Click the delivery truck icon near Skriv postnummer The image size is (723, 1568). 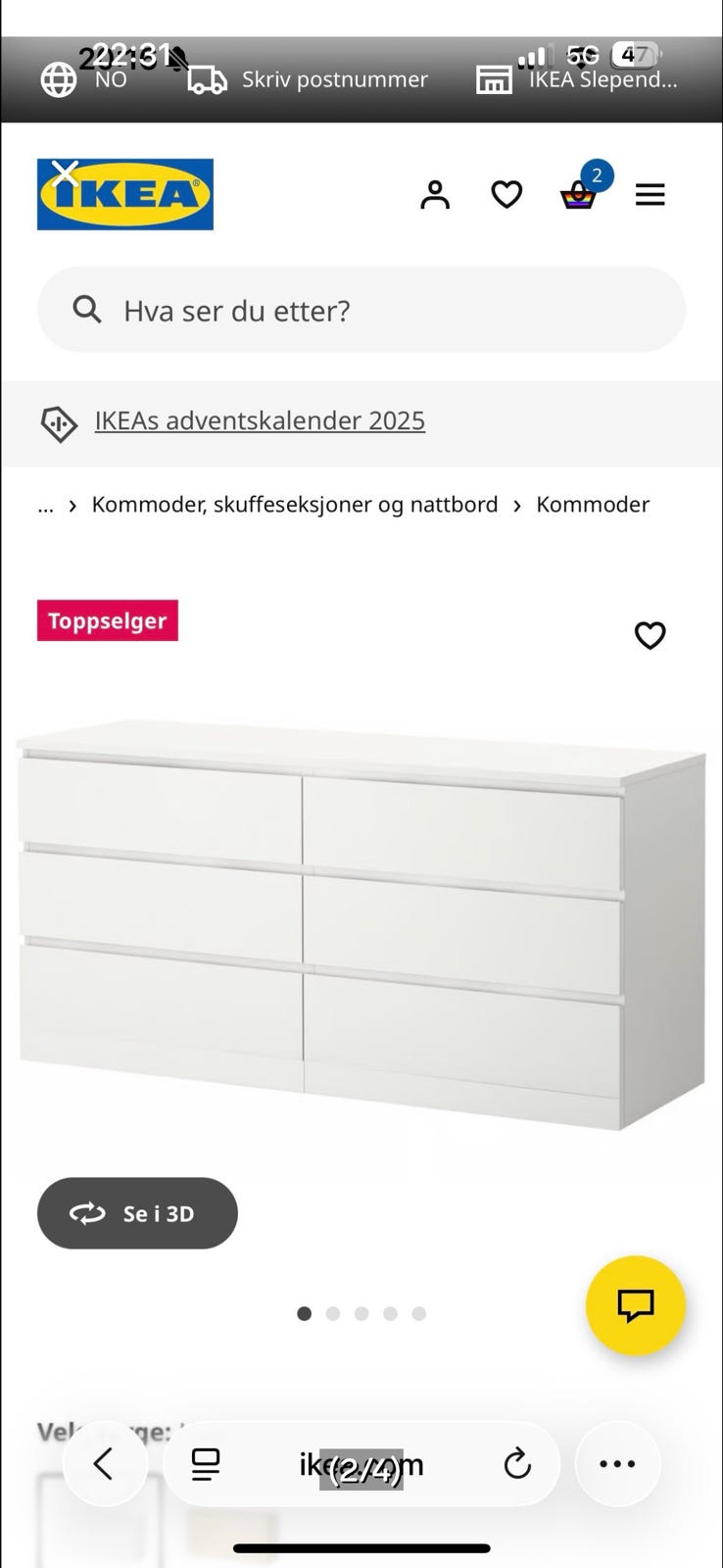pyautogui.click(x=206, y=78)
